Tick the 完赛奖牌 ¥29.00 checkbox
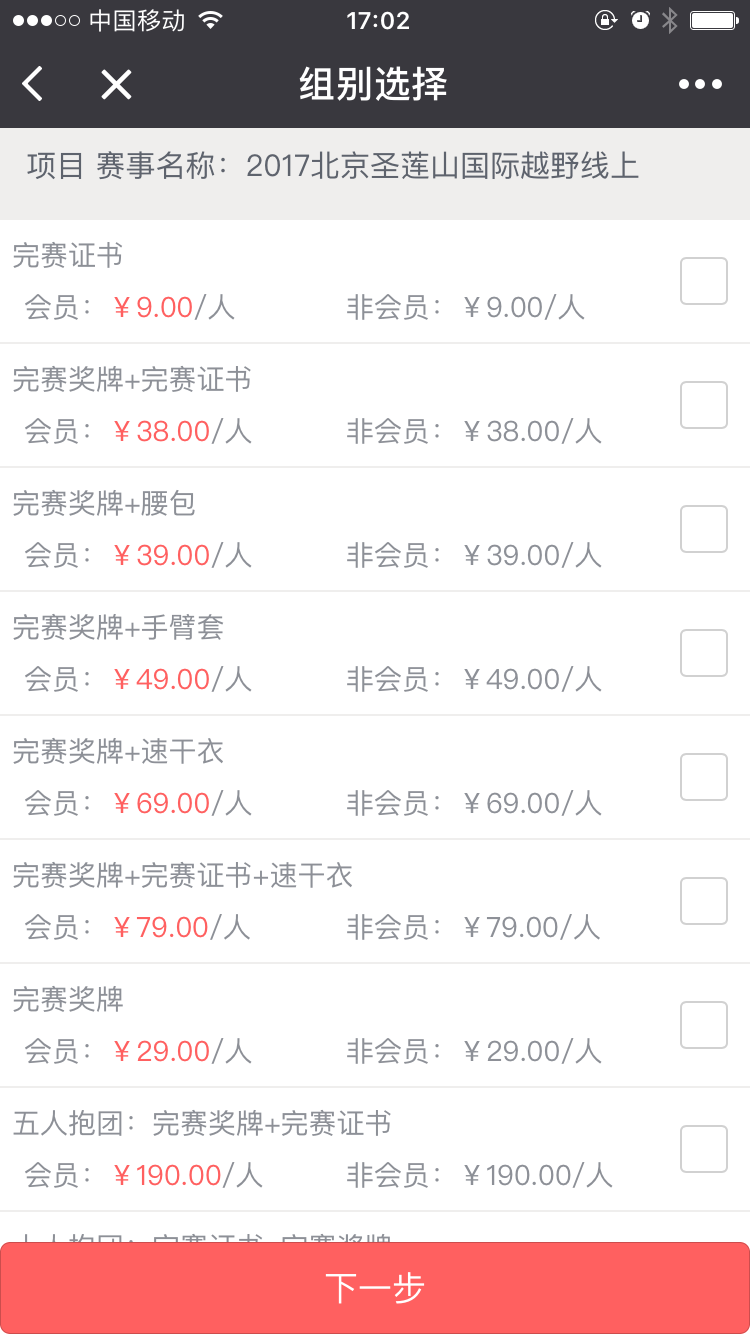 point(703,1025)
